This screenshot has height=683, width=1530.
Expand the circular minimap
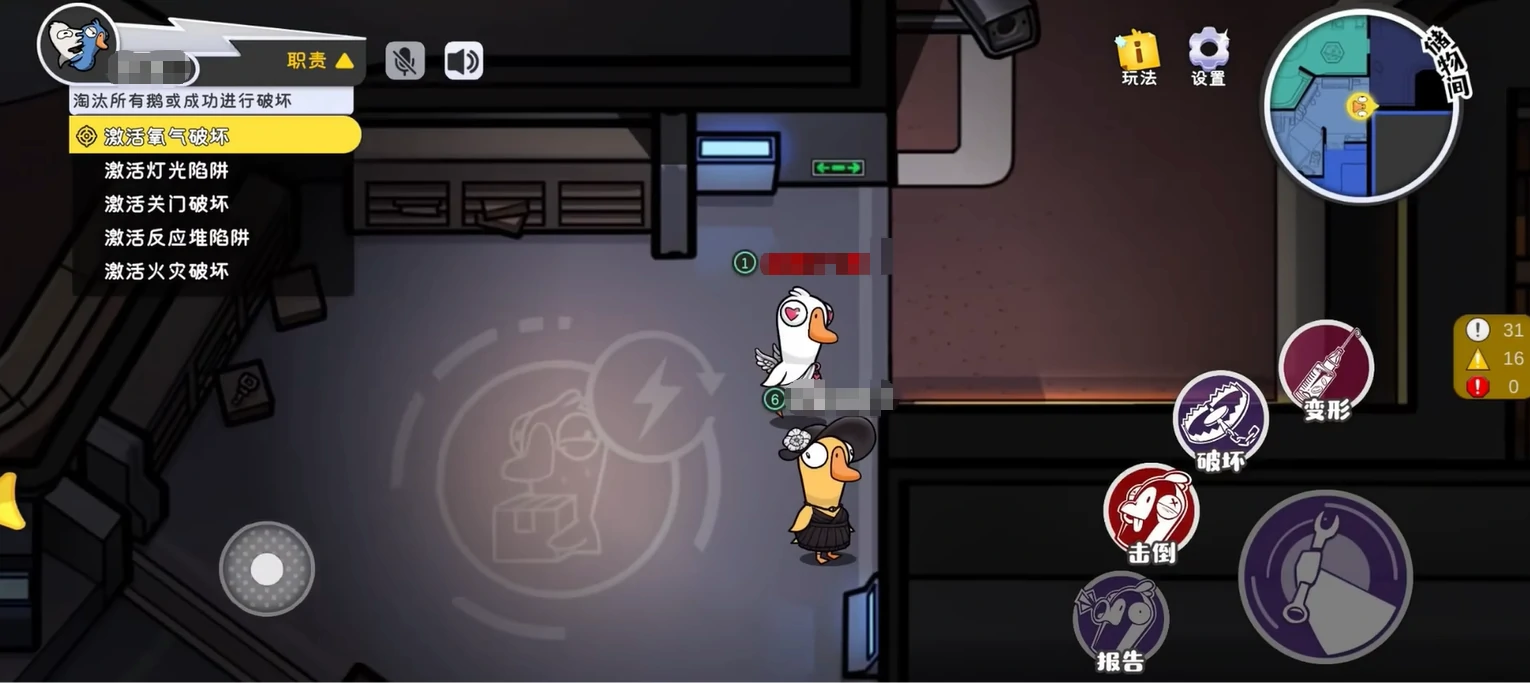1360,105
